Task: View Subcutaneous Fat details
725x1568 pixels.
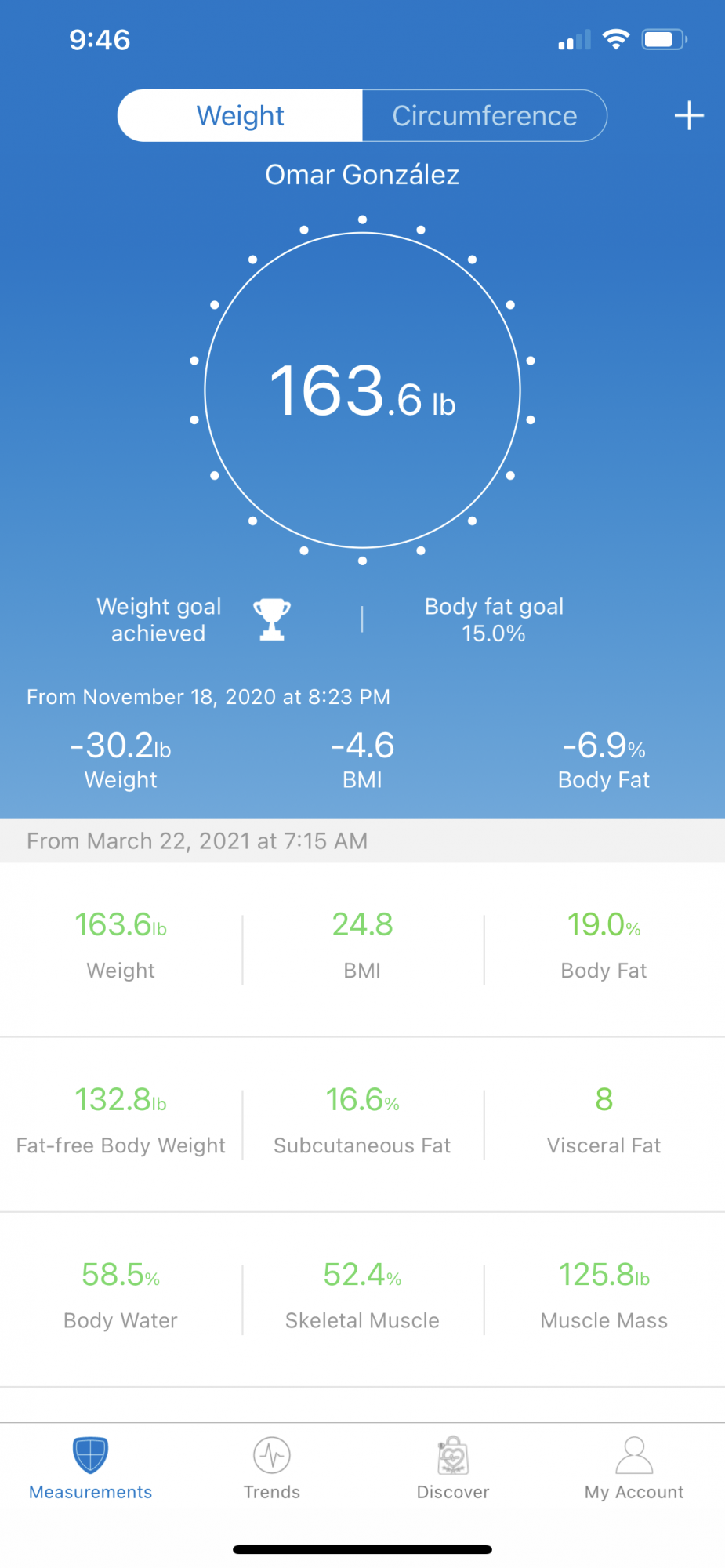Action: pos(362,1121)
